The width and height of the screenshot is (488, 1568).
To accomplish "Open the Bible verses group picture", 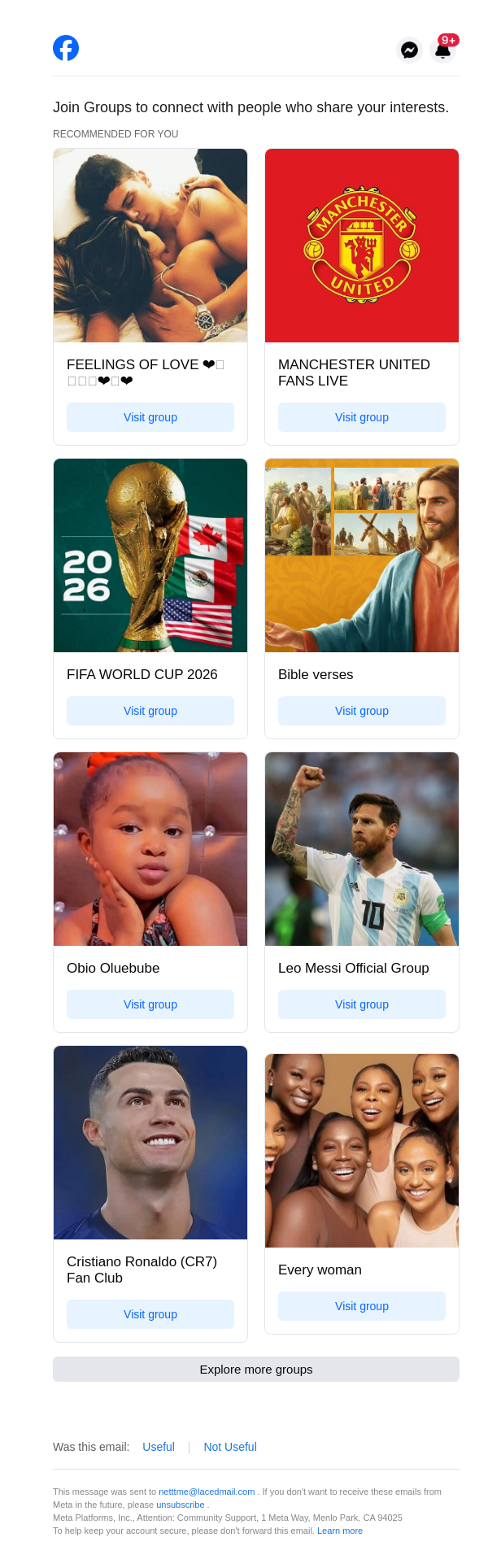I will click(x=362, y=555).
